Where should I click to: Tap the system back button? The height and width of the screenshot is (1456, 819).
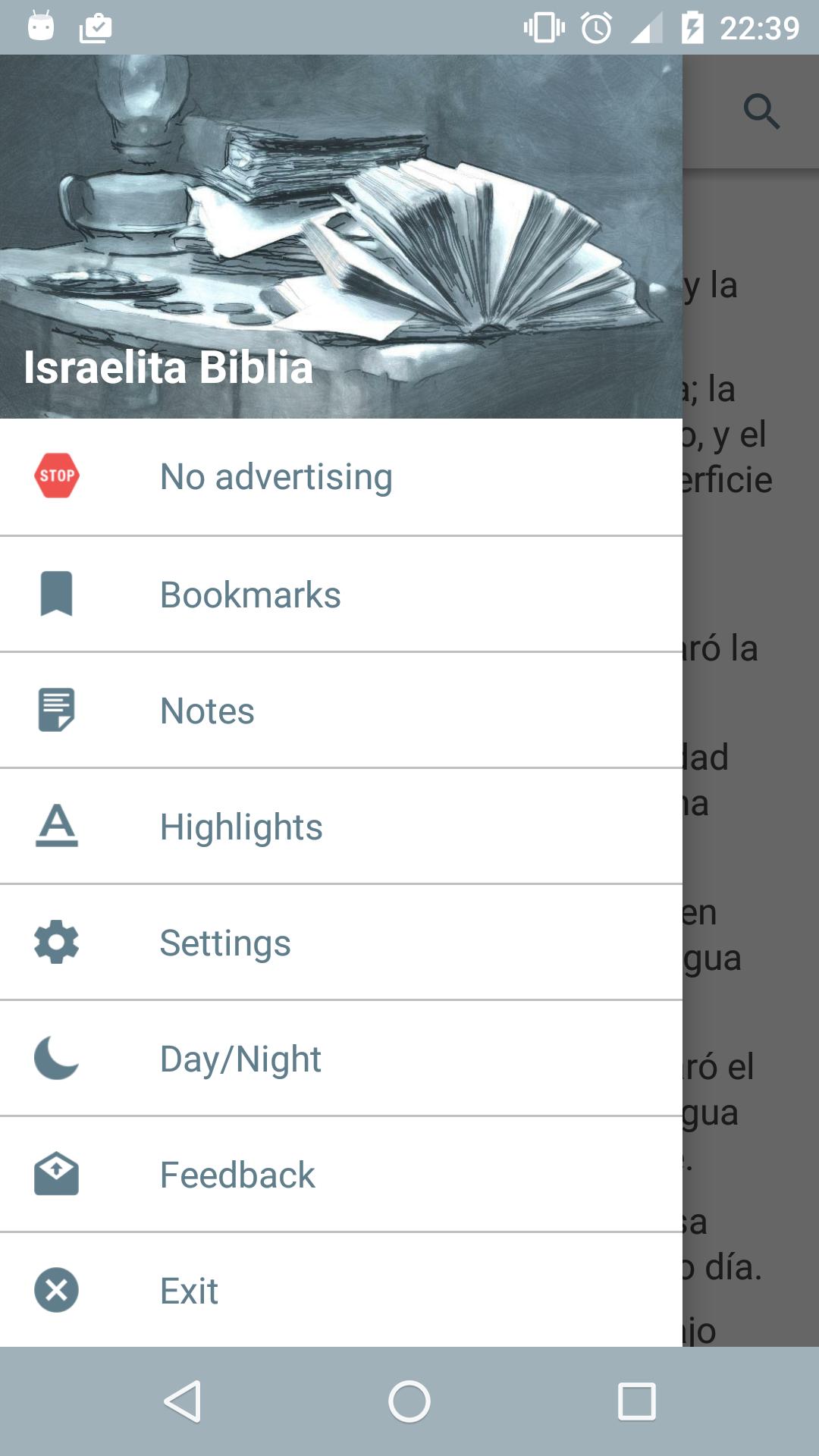[x=183, y=1401]
